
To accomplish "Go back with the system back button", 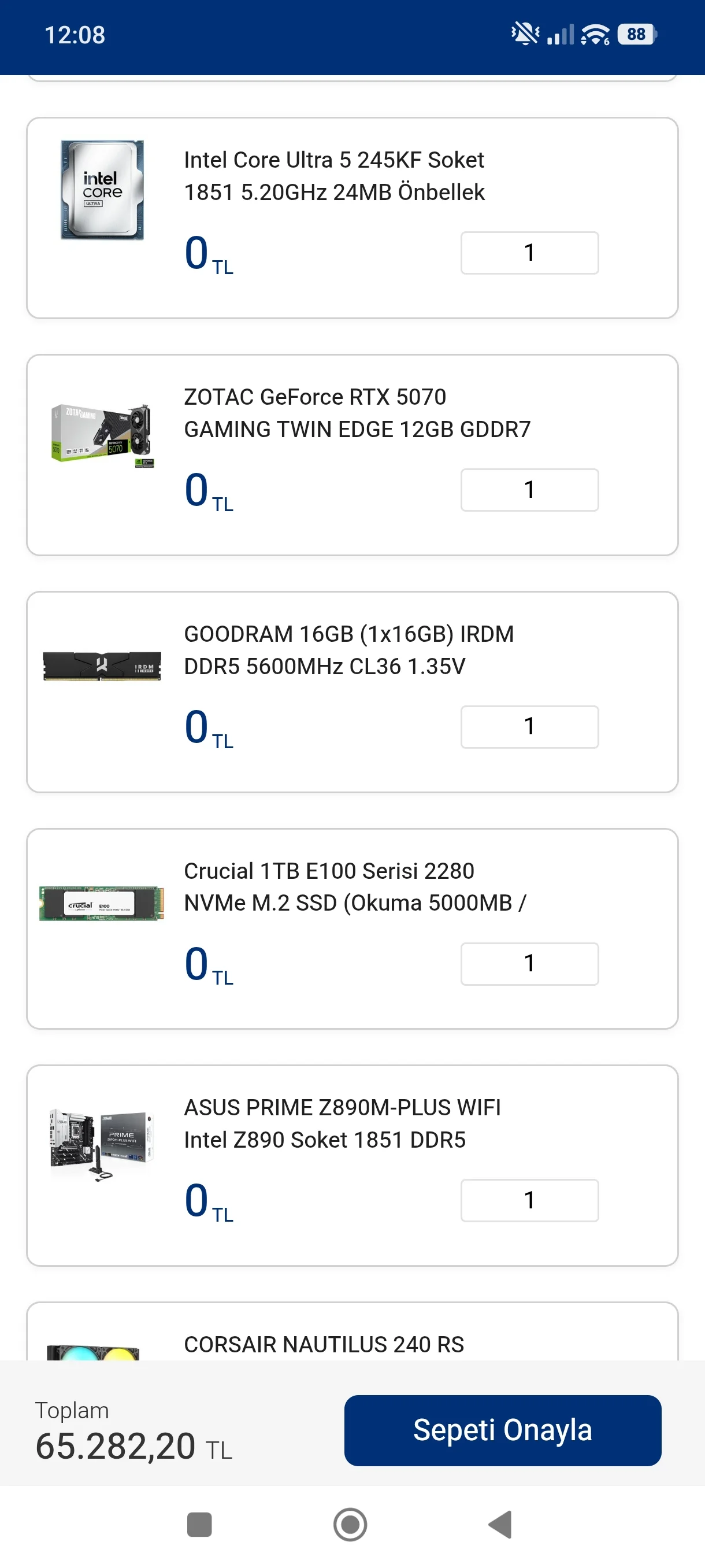I will pyautogui.click(x=500, y=1524).
